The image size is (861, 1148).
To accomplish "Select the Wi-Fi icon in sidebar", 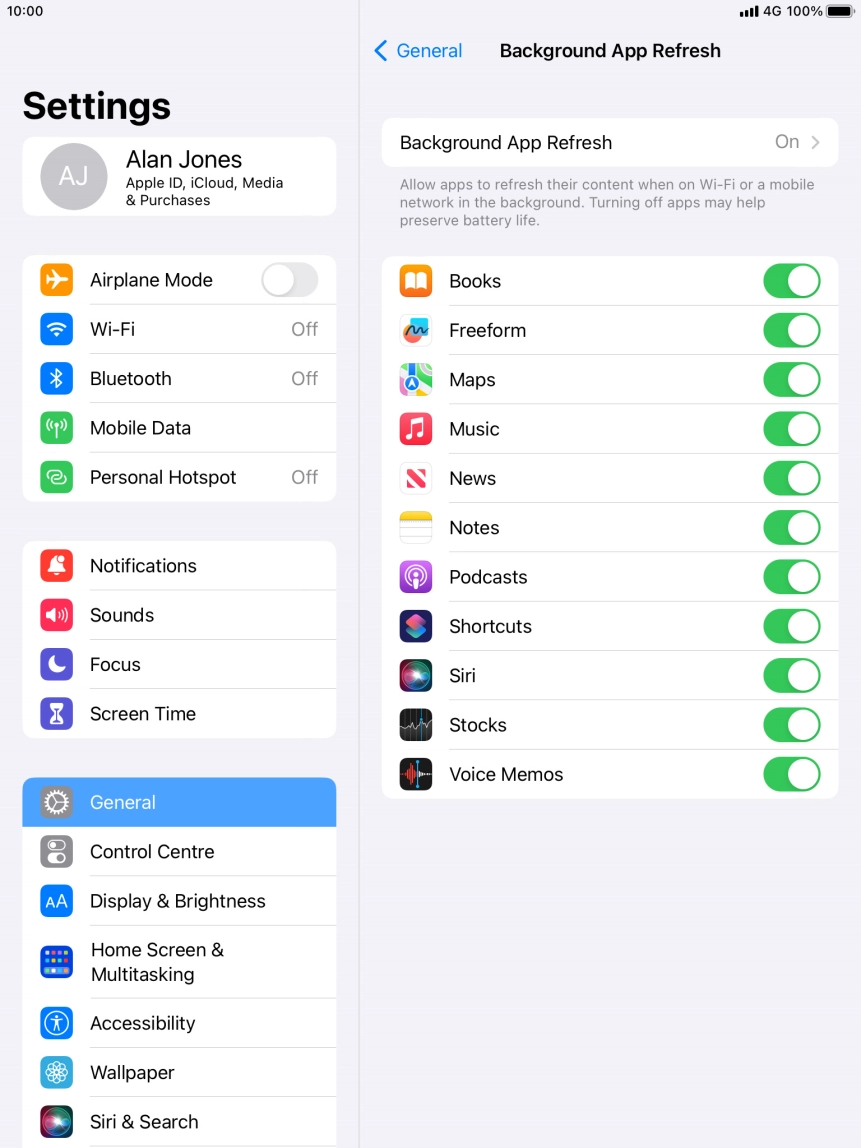I will pos(57,329).
